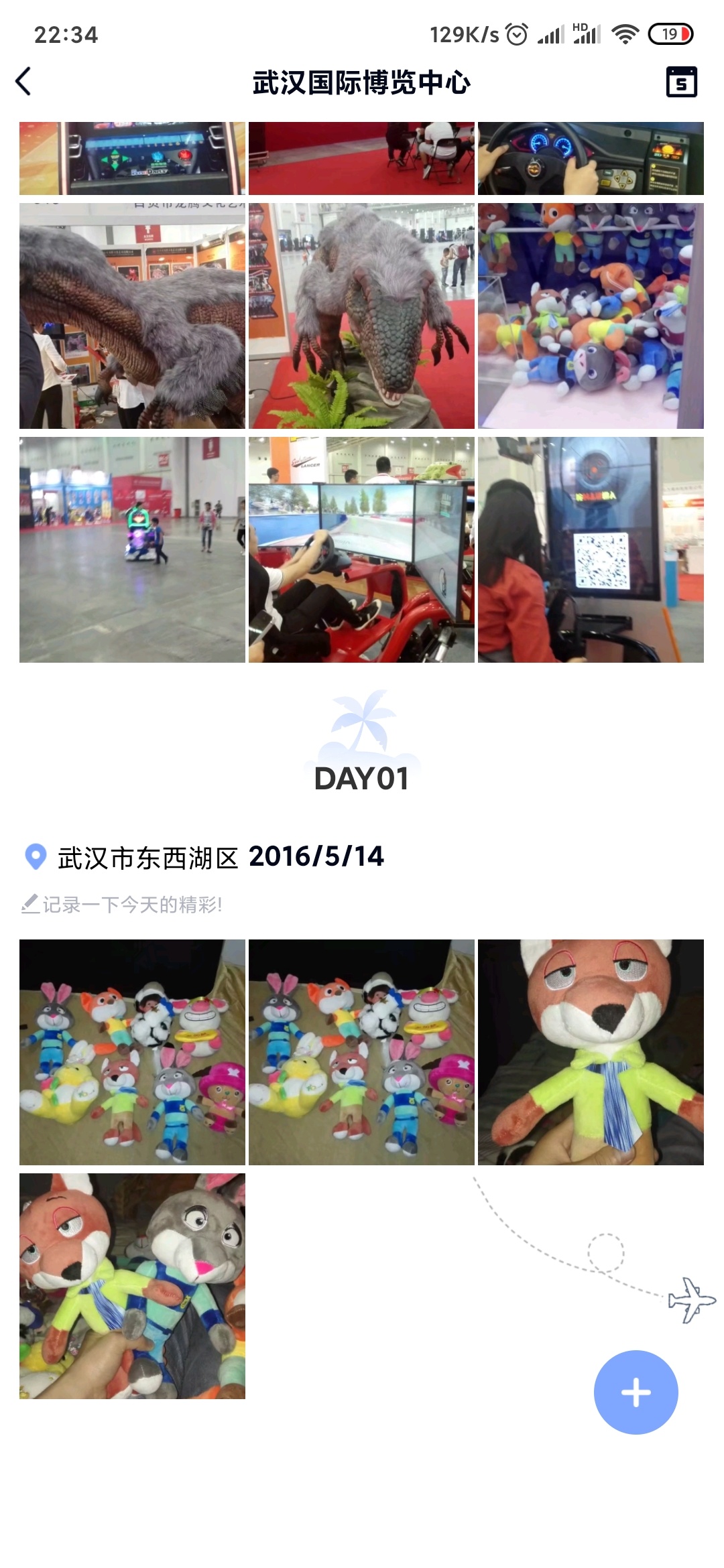Tap the blue plus floating button
Viewport: 724px width, 1568px height.
[x=636, y=1392]
